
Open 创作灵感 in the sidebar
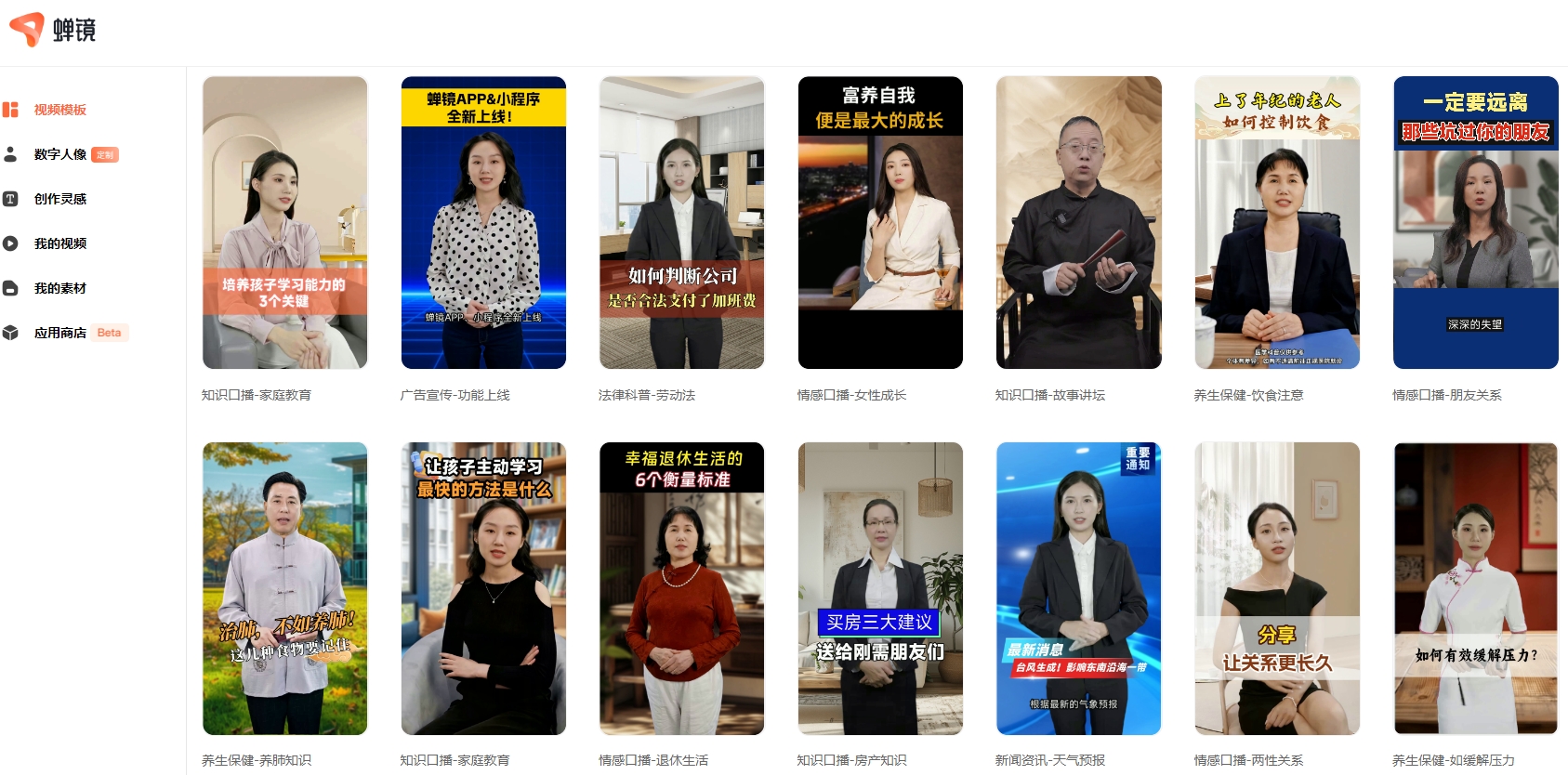tap(59, 199)
